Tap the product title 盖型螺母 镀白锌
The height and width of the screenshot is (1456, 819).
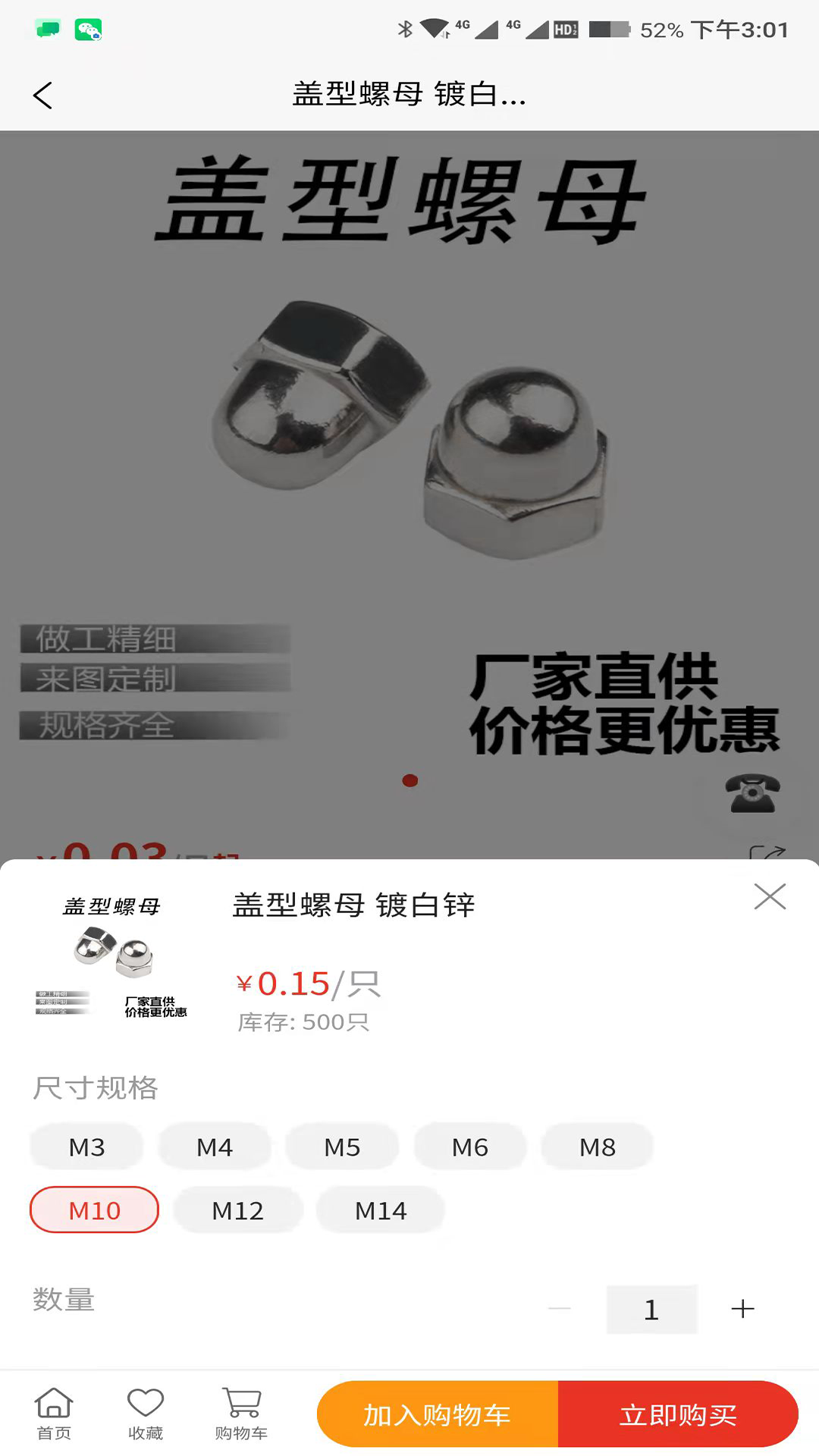[354, 905]
